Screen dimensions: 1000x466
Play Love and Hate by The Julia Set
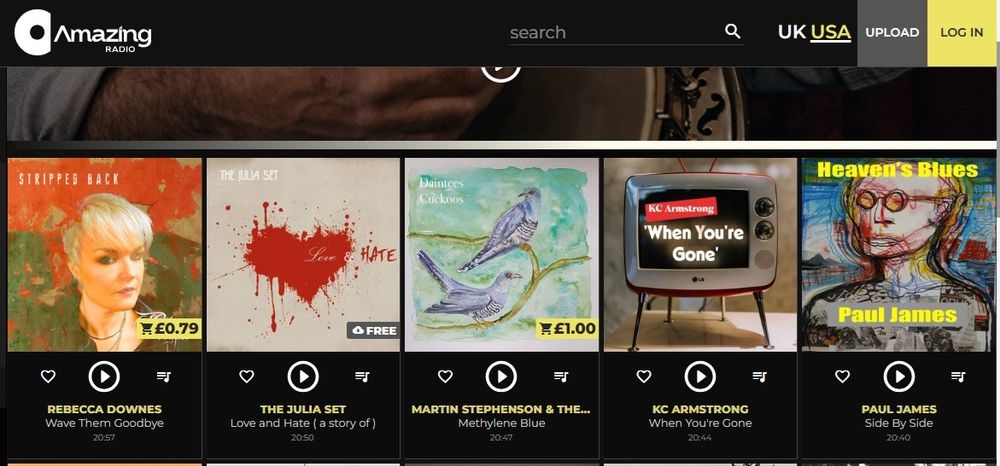coord(303,376)
